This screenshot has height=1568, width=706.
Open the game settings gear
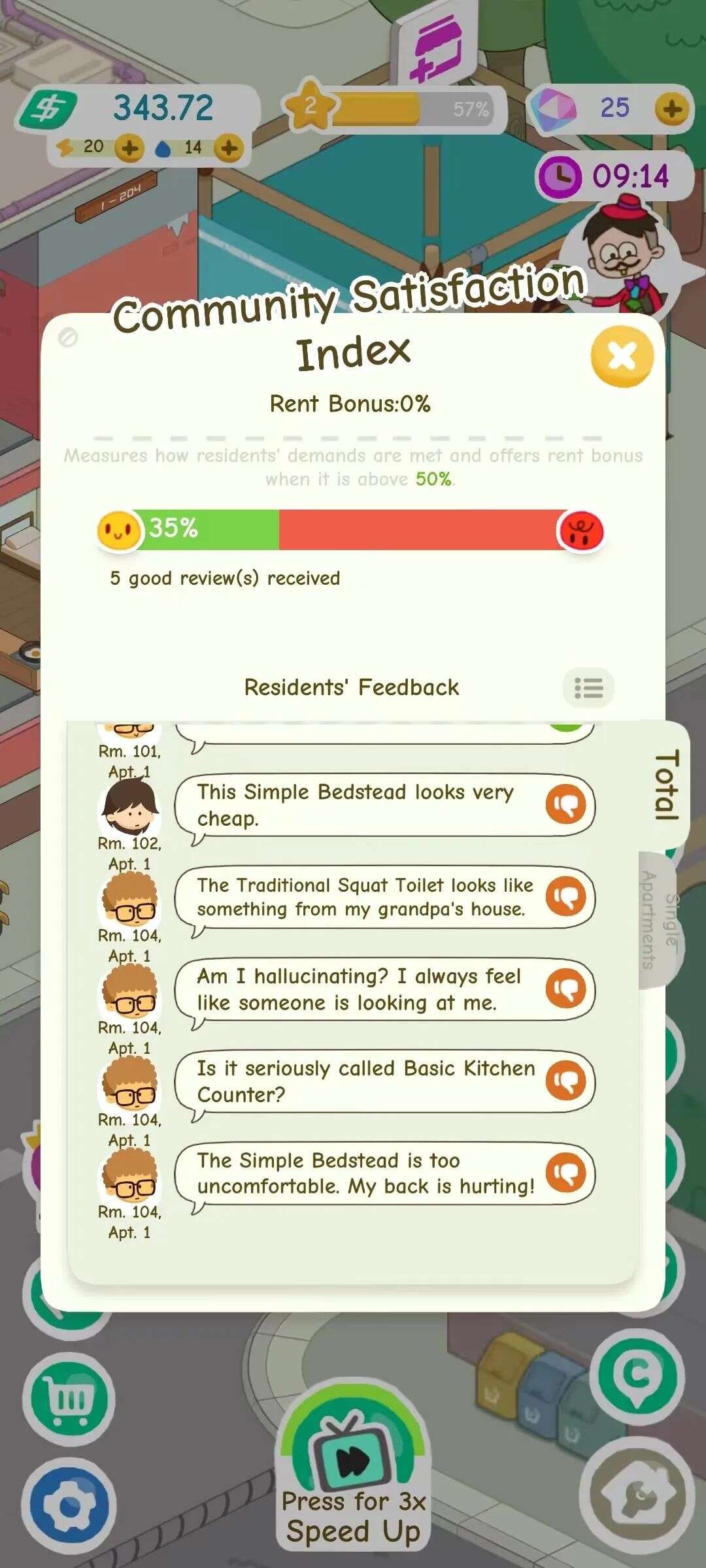tap(68, 1507)
